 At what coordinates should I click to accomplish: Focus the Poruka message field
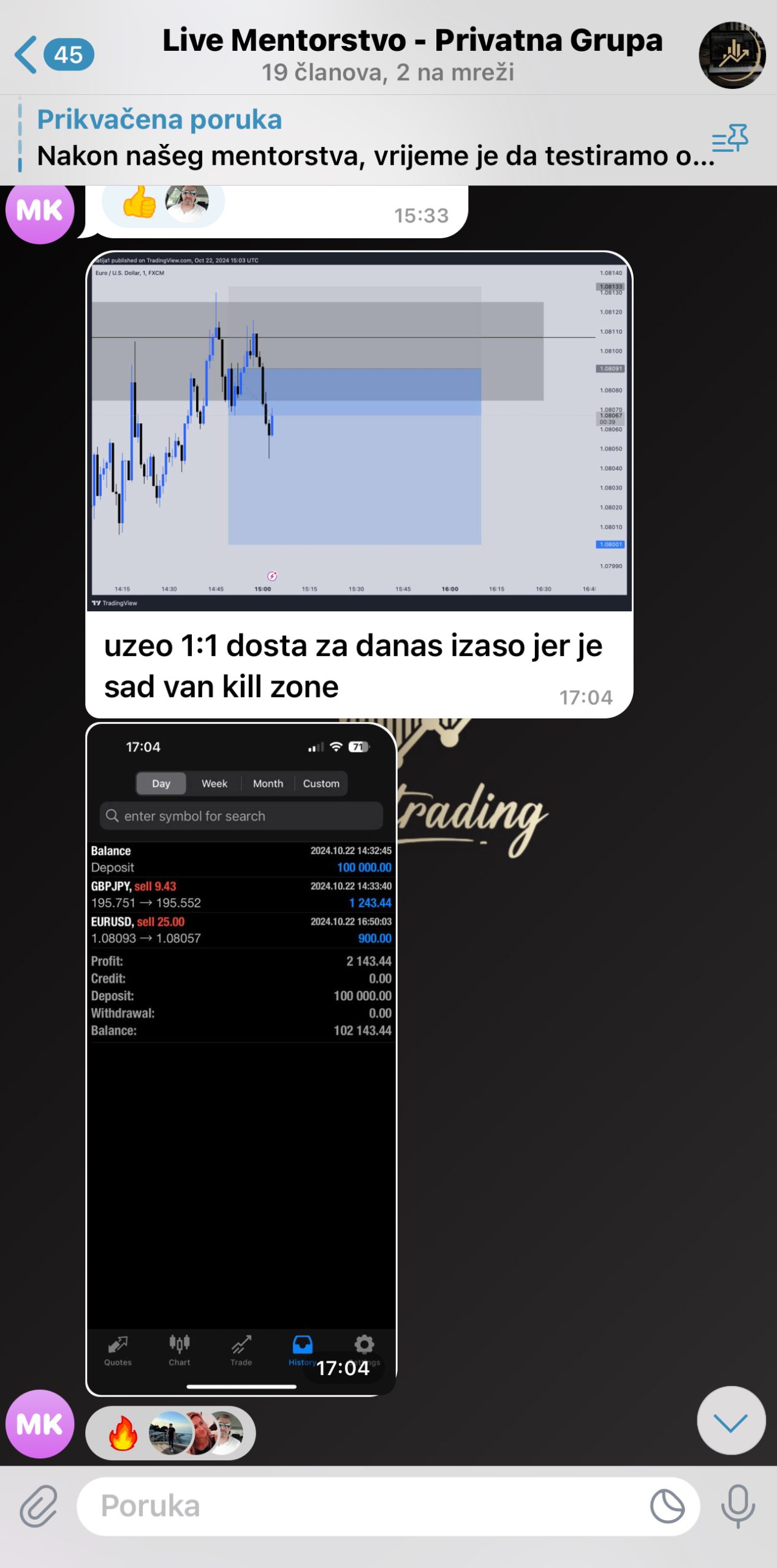(x=362, y=1506)
